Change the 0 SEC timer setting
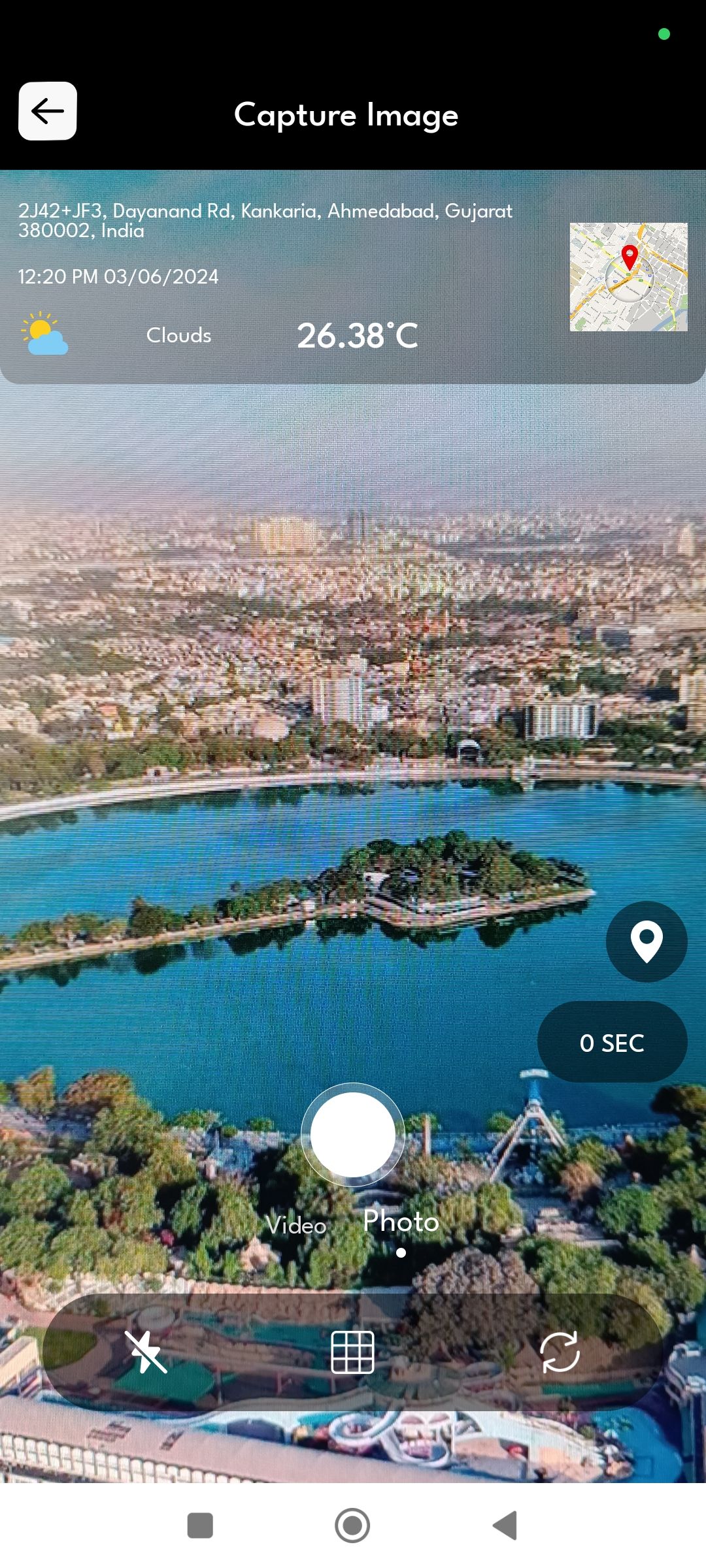 (x=612, y=1043)
